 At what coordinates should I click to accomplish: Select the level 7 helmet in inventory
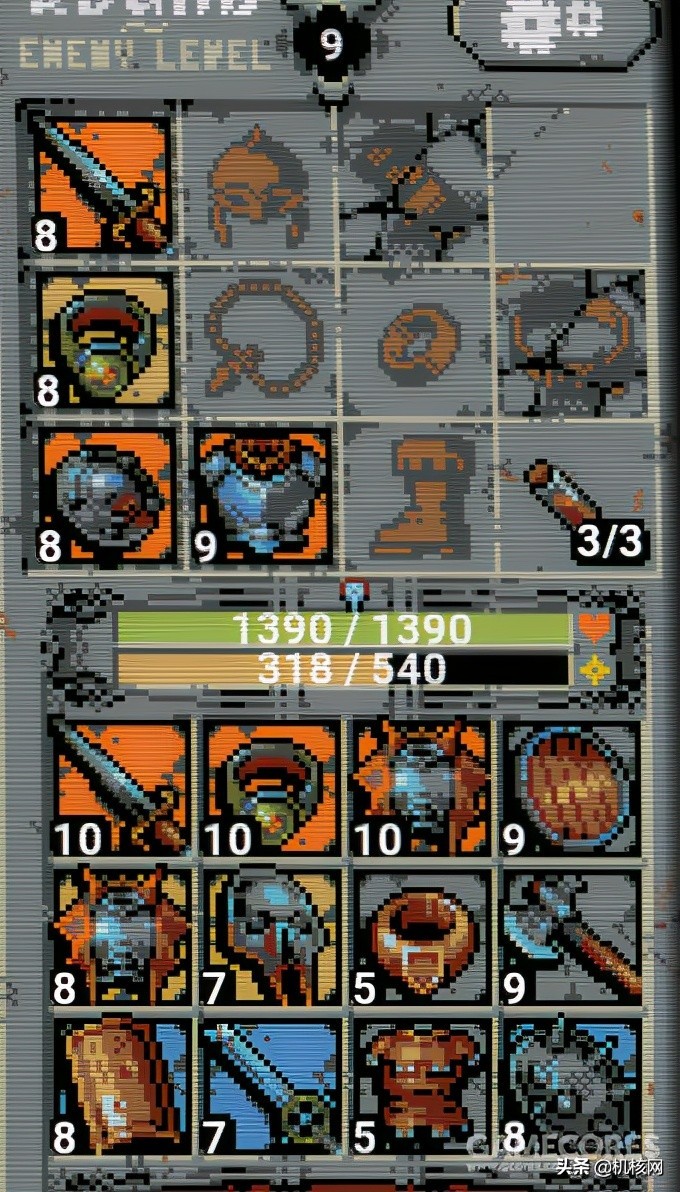(272, 937)
